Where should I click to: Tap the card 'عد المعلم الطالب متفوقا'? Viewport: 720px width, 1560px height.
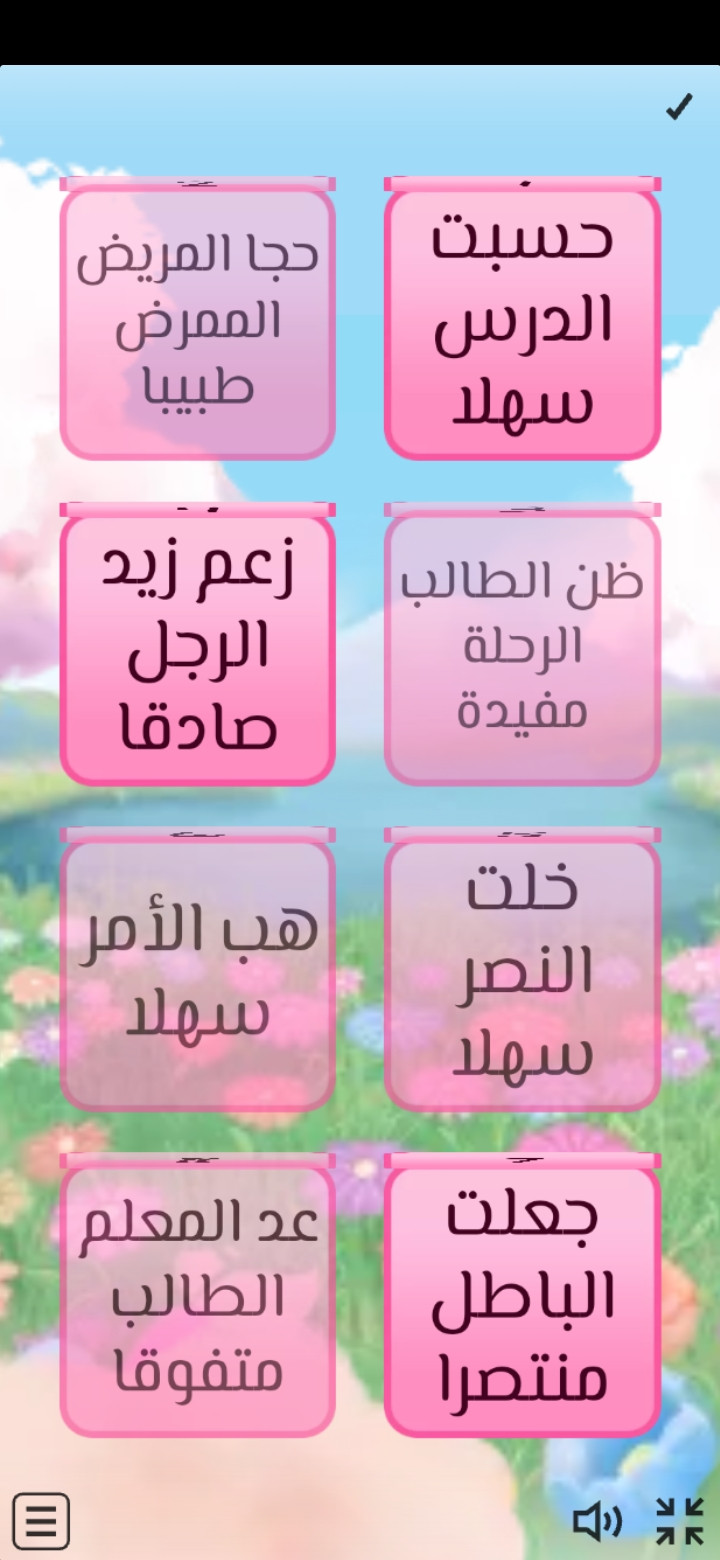pos(198,1297)
